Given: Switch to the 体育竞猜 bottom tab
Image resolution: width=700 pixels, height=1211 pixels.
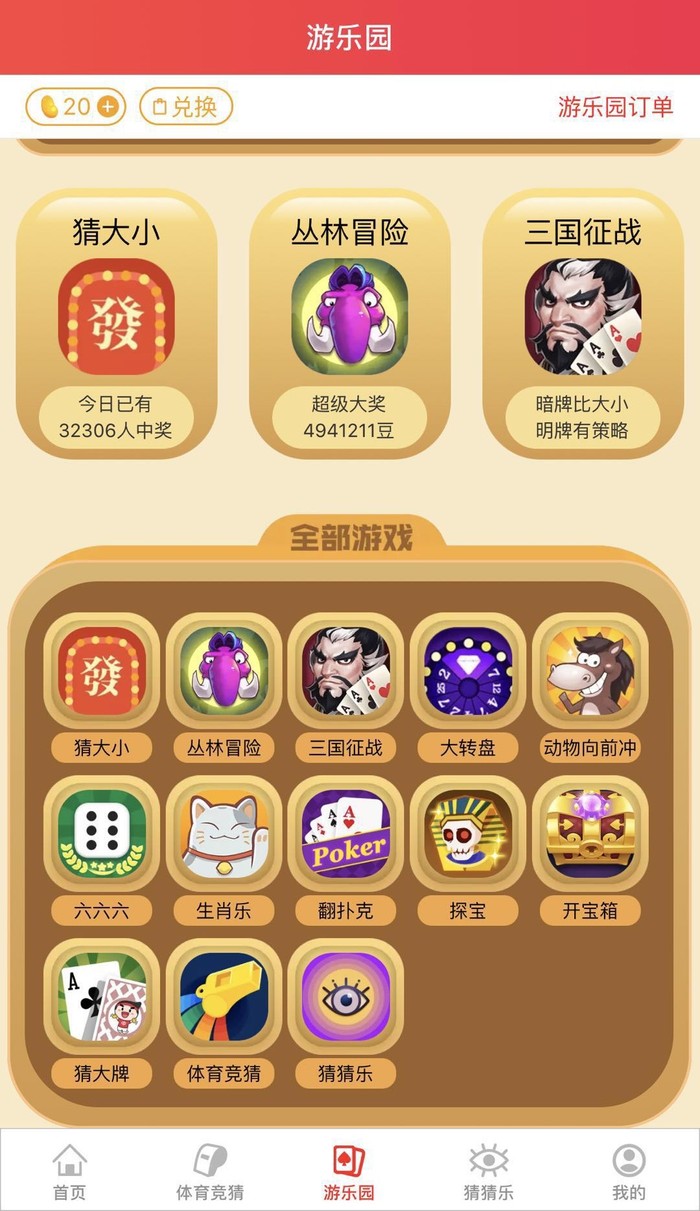Looking at the screenshot, I should [209, 1172].
